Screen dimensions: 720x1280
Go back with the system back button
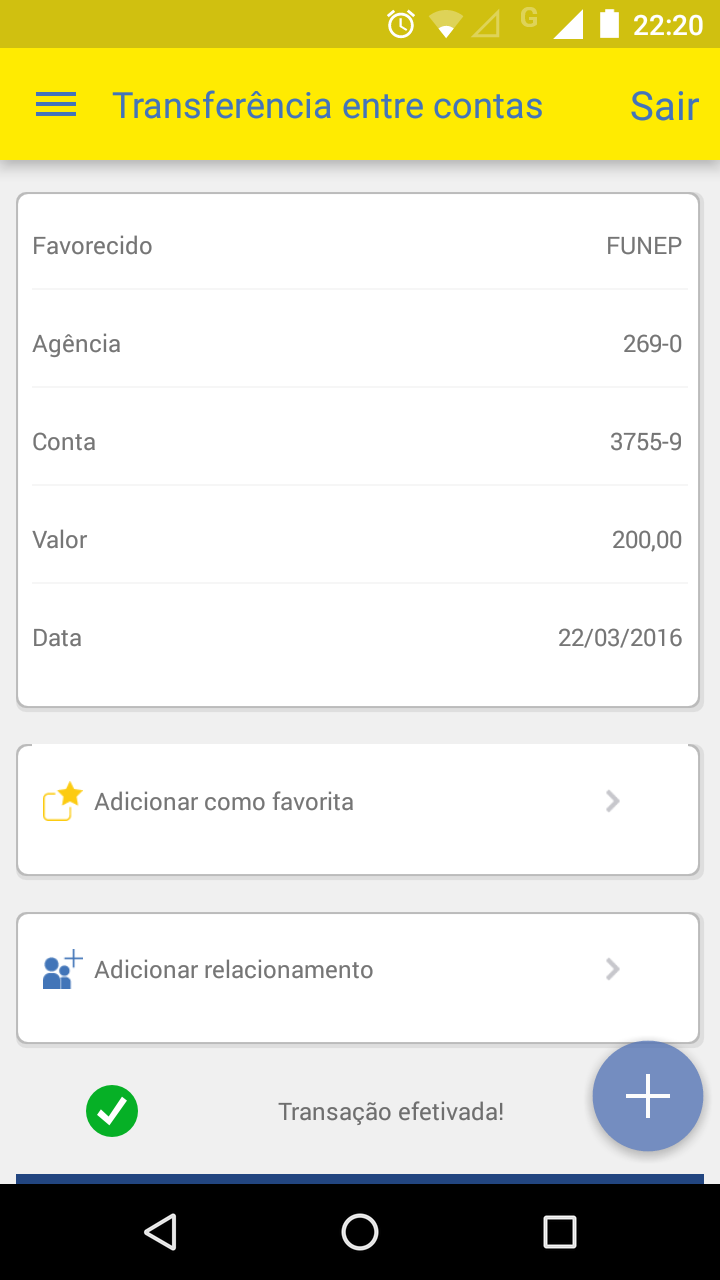click(160, 1232)
